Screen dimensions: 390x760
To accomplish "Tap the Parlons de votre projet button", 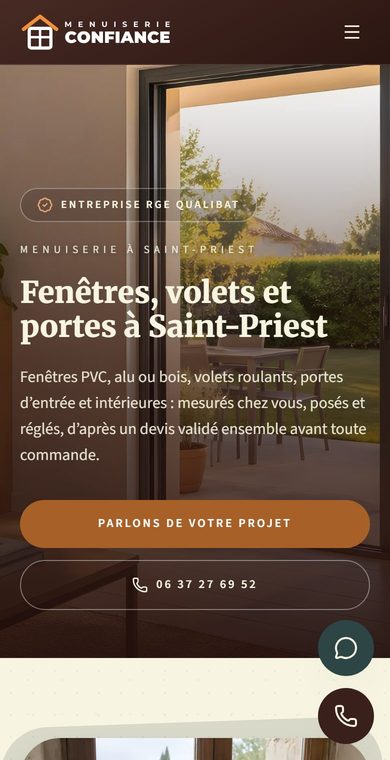I will [195, 524].
